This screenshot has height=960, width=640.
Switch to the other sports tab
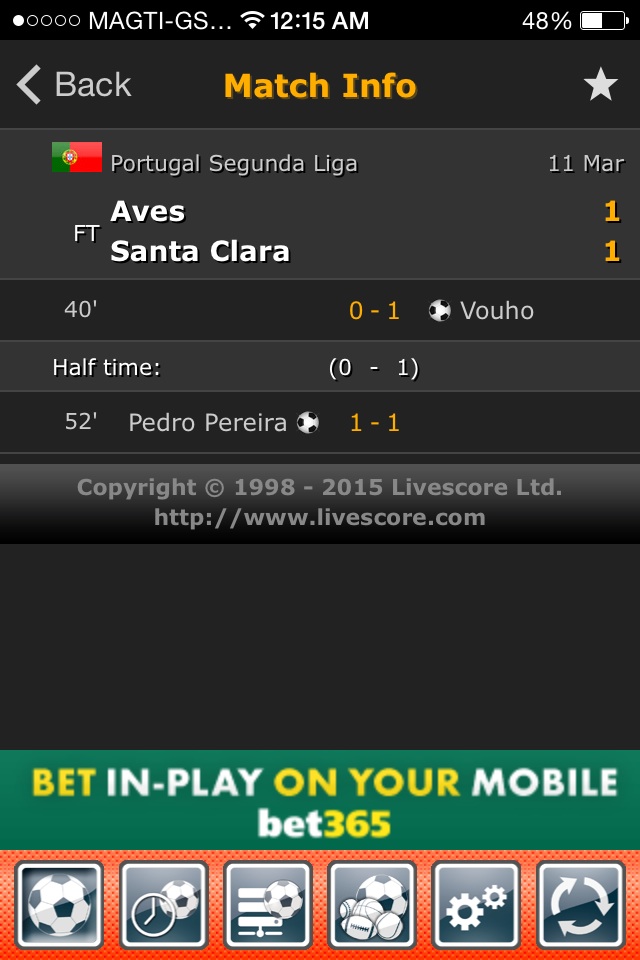371,904
